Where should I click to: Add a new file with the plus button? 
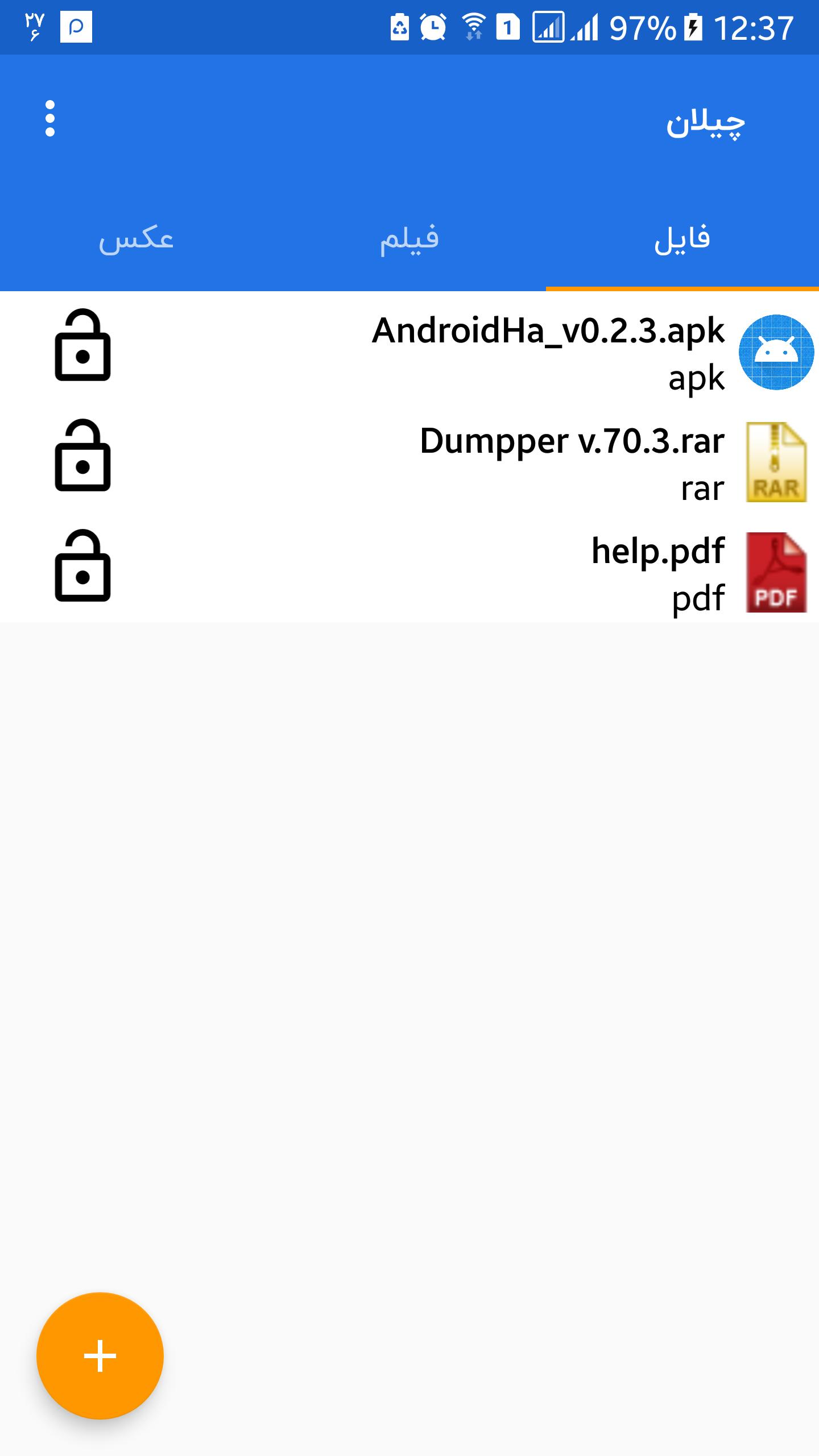point(100,1356)
